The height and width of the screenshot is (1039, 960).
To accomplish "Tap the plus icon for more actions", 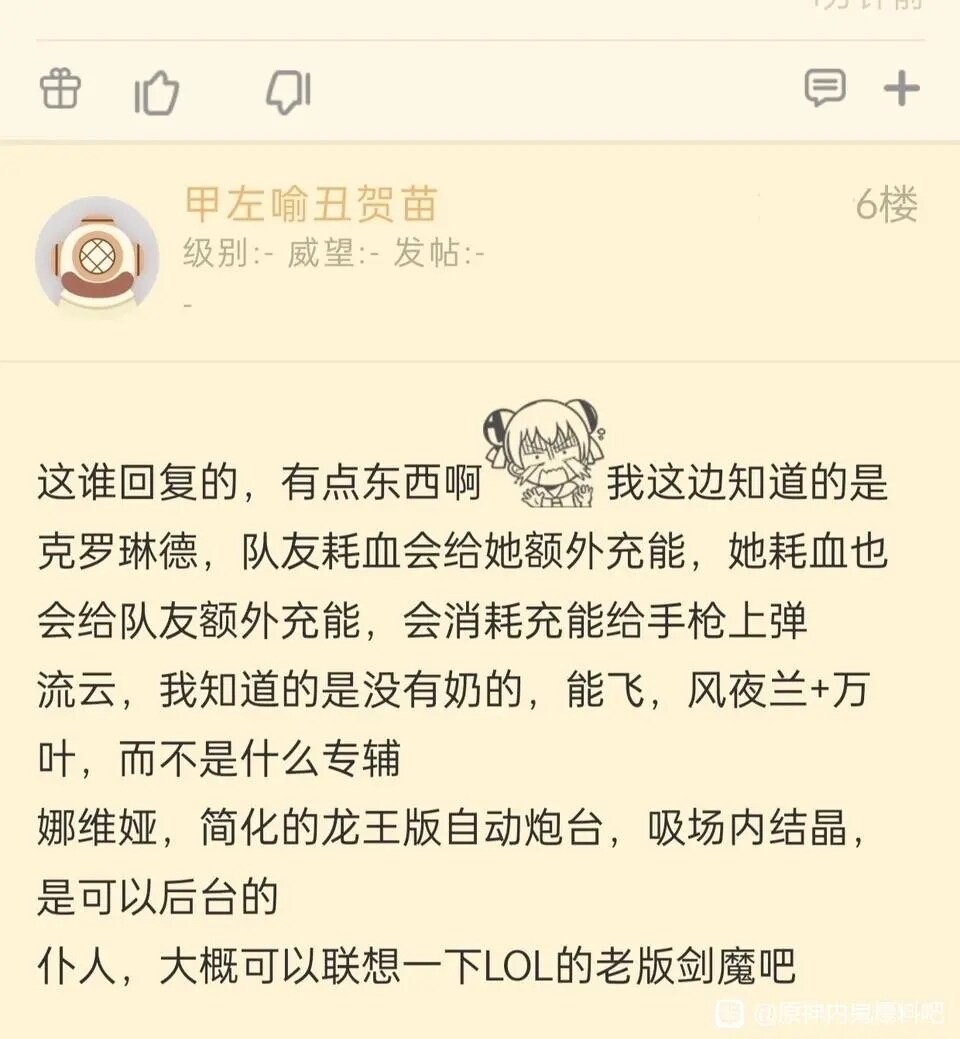I will tap(902, 90).
